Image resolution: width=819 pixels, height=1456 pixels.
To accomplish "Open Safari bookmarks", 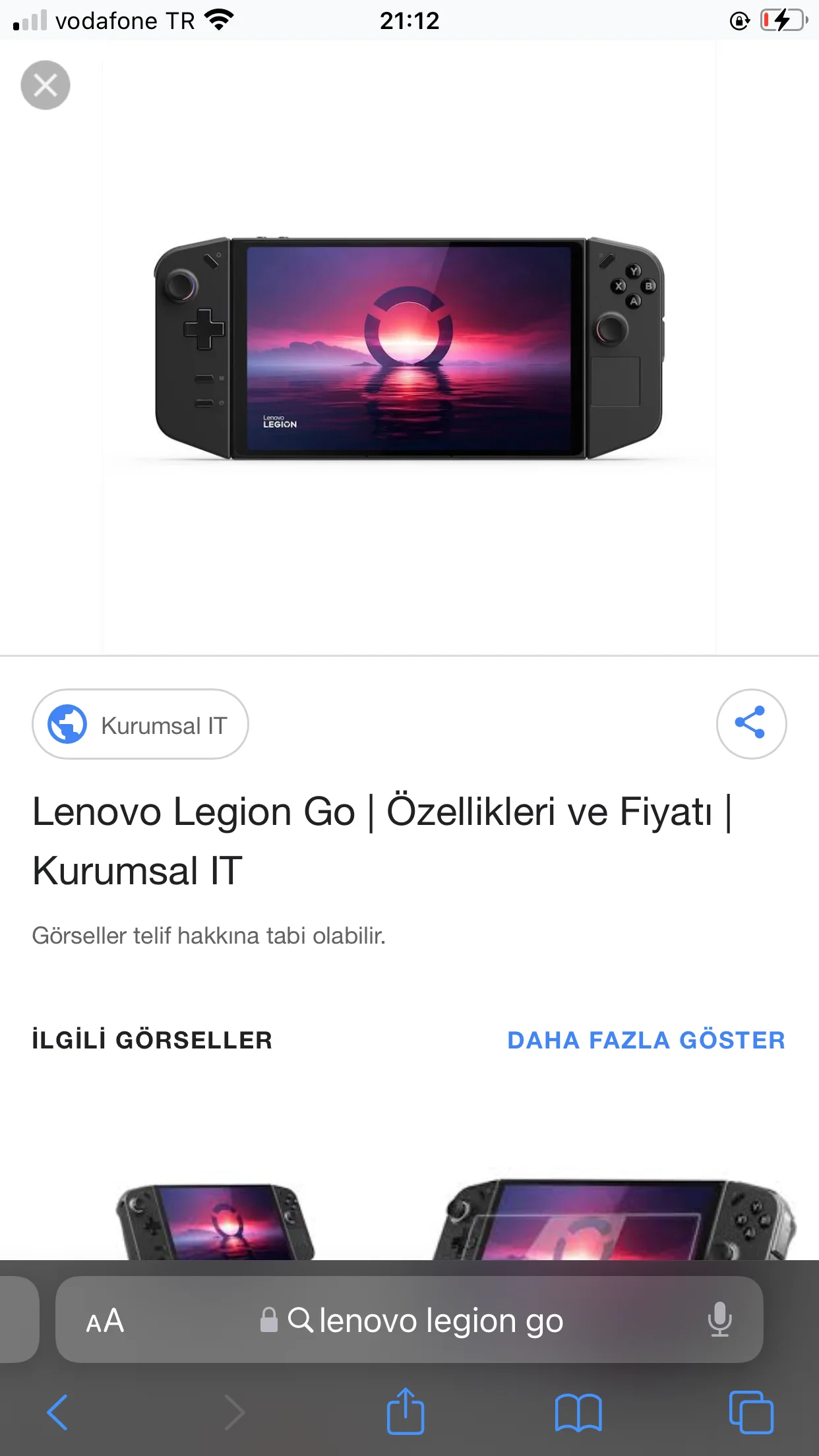I will 578,1412.
